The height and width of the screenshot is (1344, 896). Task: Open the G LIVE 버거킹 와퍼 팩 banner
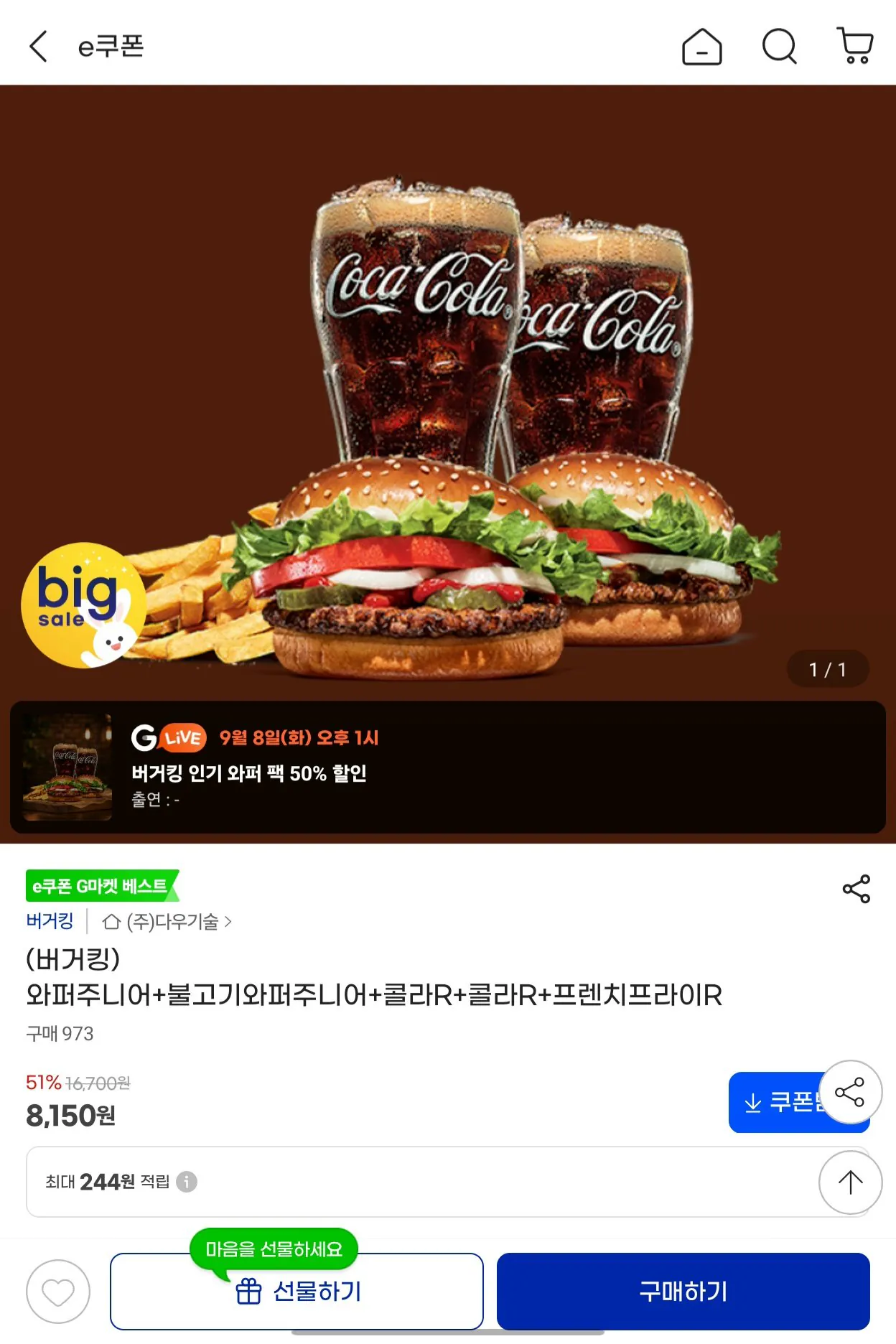(x=447, y=767)
